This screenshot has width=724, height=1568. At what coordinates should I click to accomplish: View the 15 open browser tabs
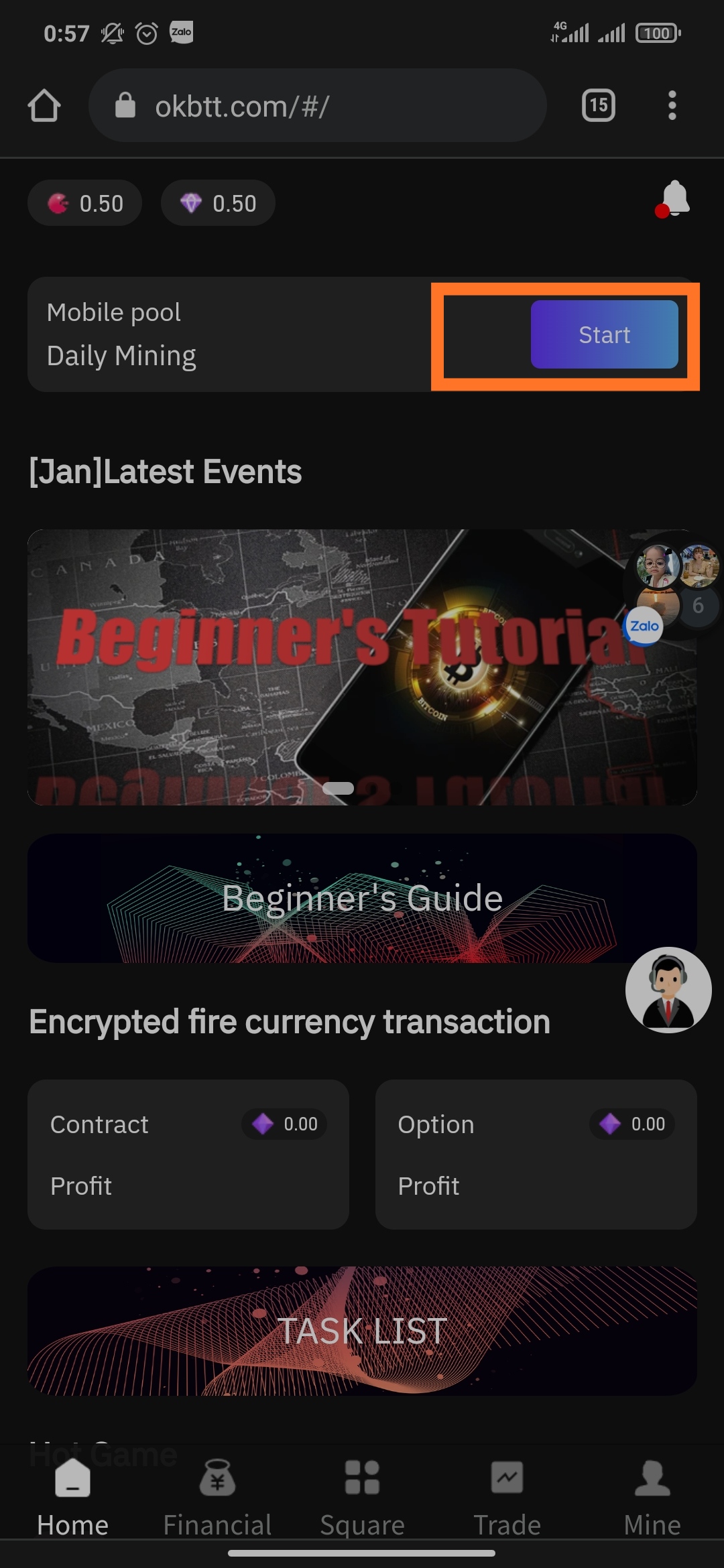[598, 106]
